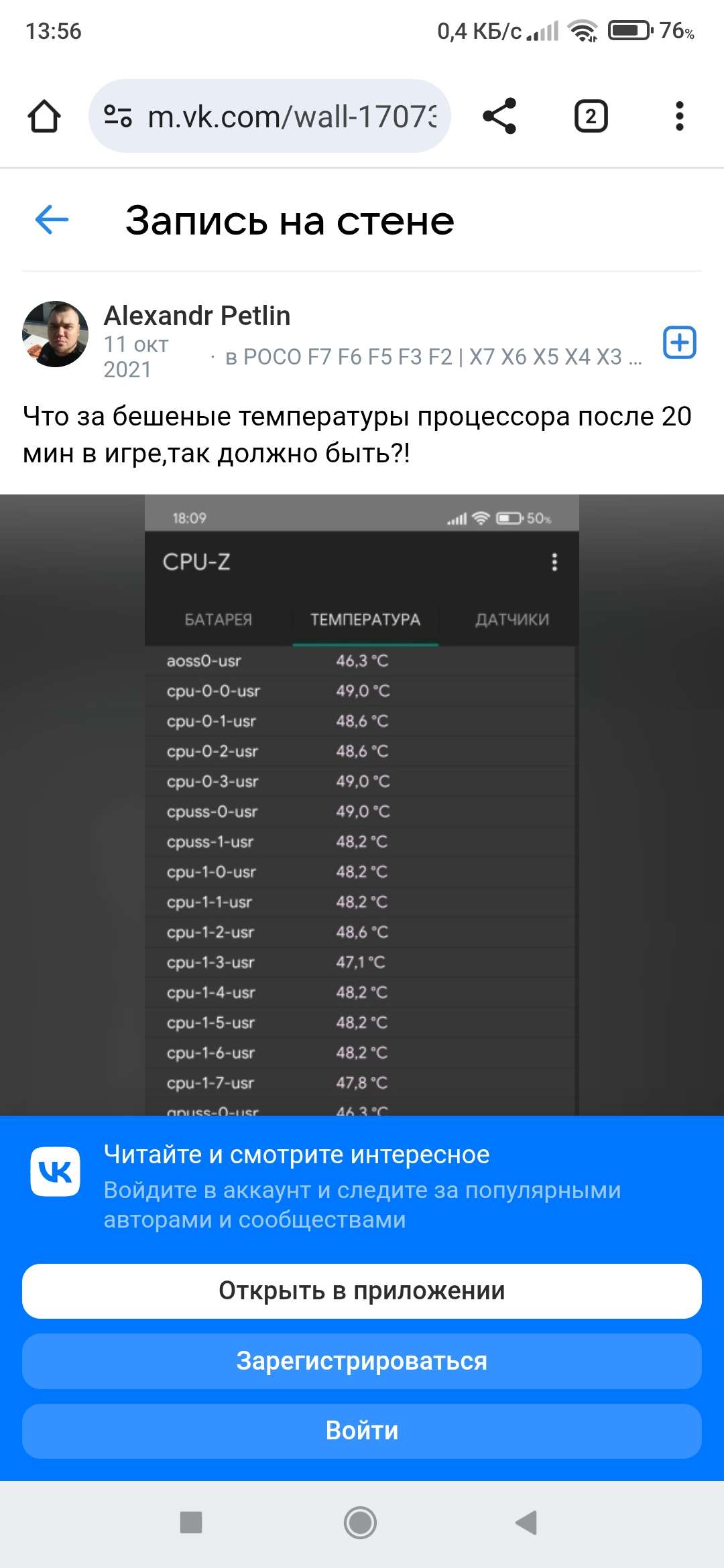Viewport: 724px width, 1568px height.
Task: Open the POCO F7 F6 F5 community link
Action: 432,357
